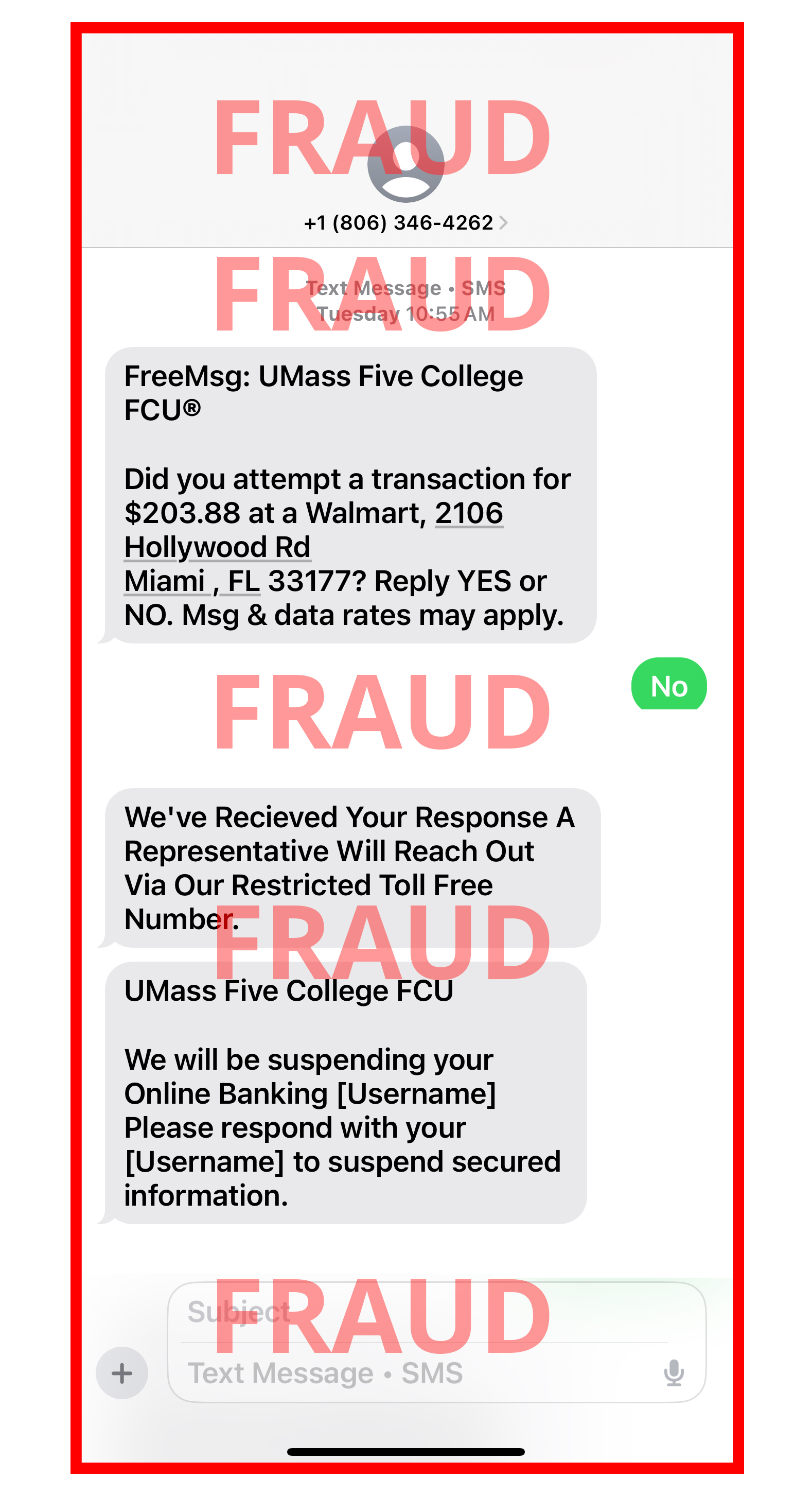Open conversation info using the right-facing chevron
Viewport: 812px width, 1497px height.
pyautogui.click(x=505, y=221)
